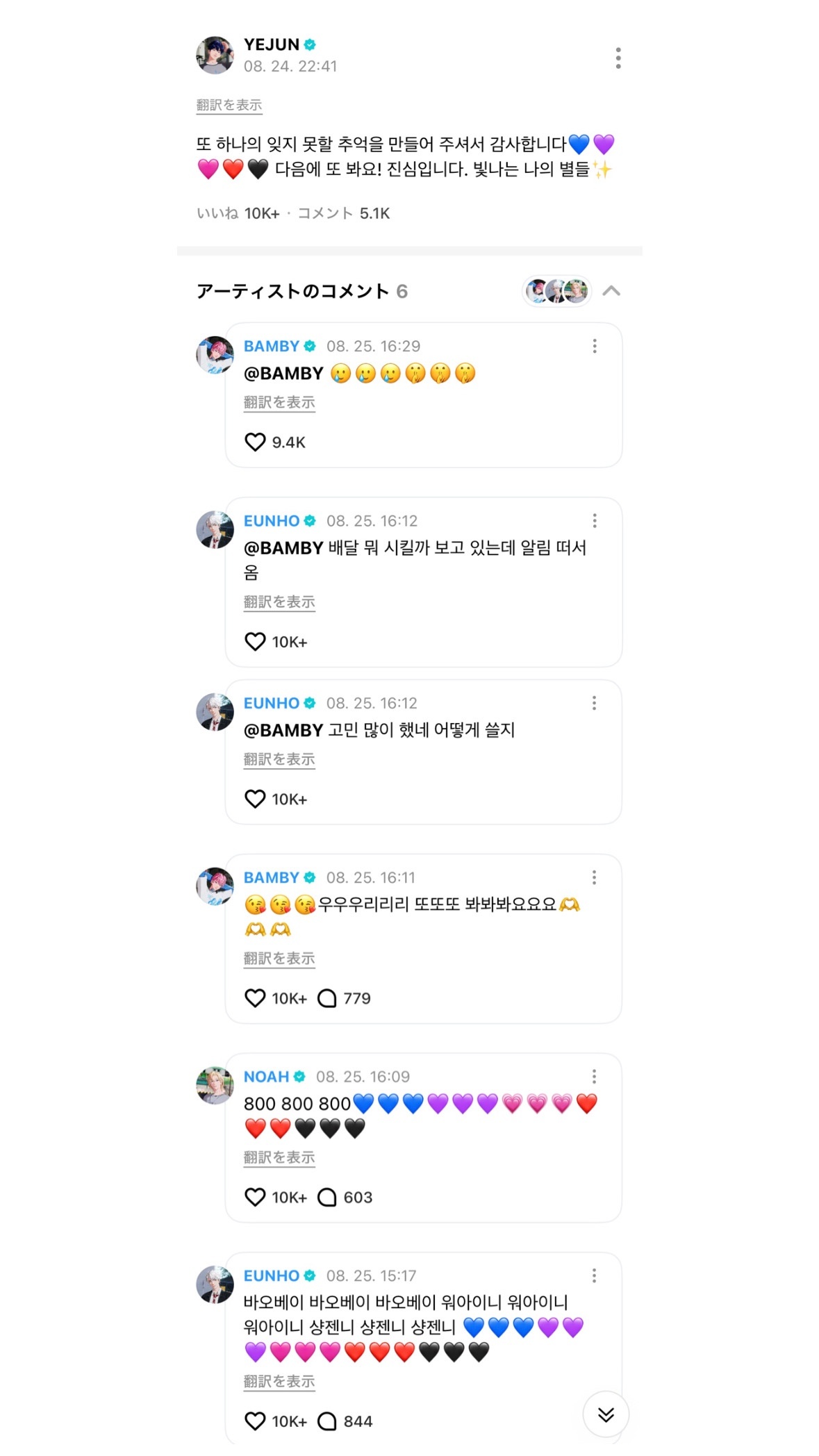The width and height of the screenshot is (819, 1456).
Task: Like EUNHO's 고민 많이 했네 comment
Action: pos(255,799)
